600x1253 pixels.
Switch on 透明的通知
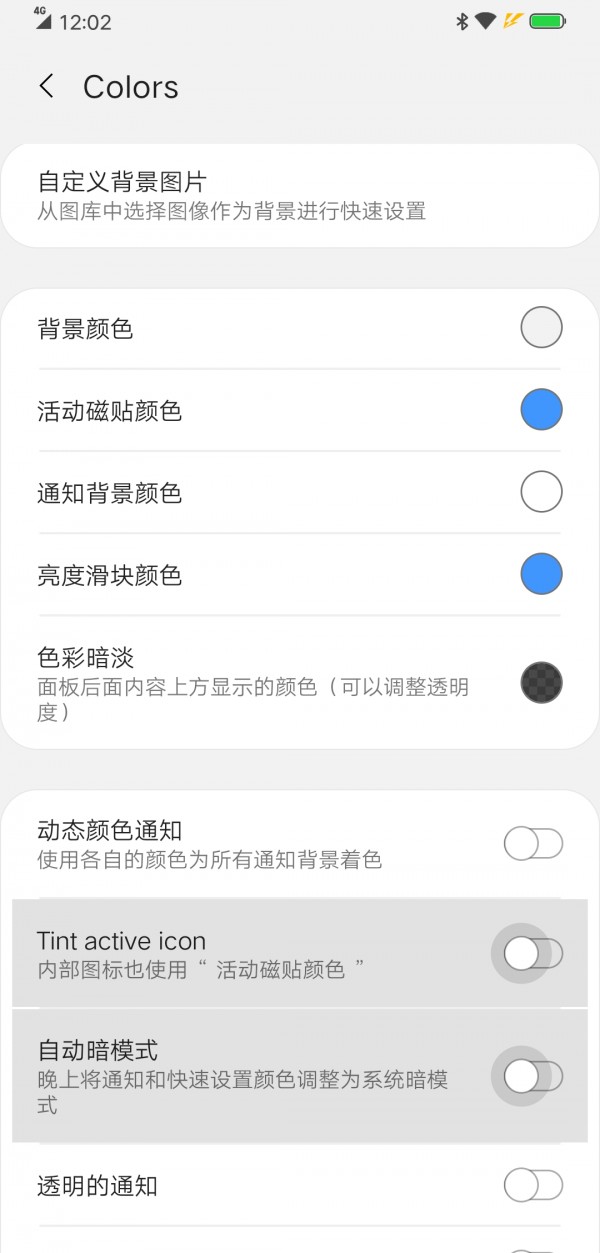click(533, 1186)
